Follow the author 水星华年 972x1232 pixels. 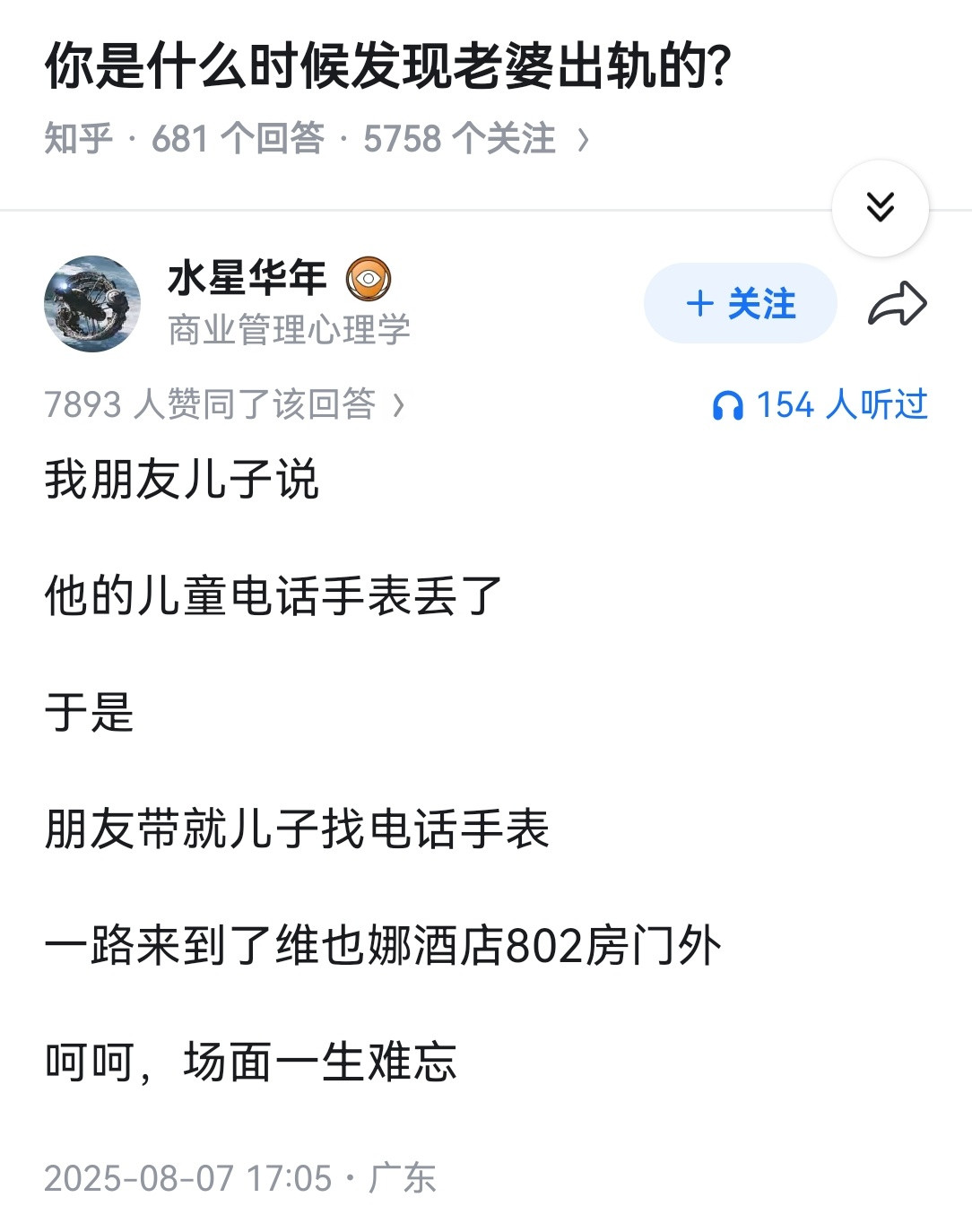coord(741,303)
